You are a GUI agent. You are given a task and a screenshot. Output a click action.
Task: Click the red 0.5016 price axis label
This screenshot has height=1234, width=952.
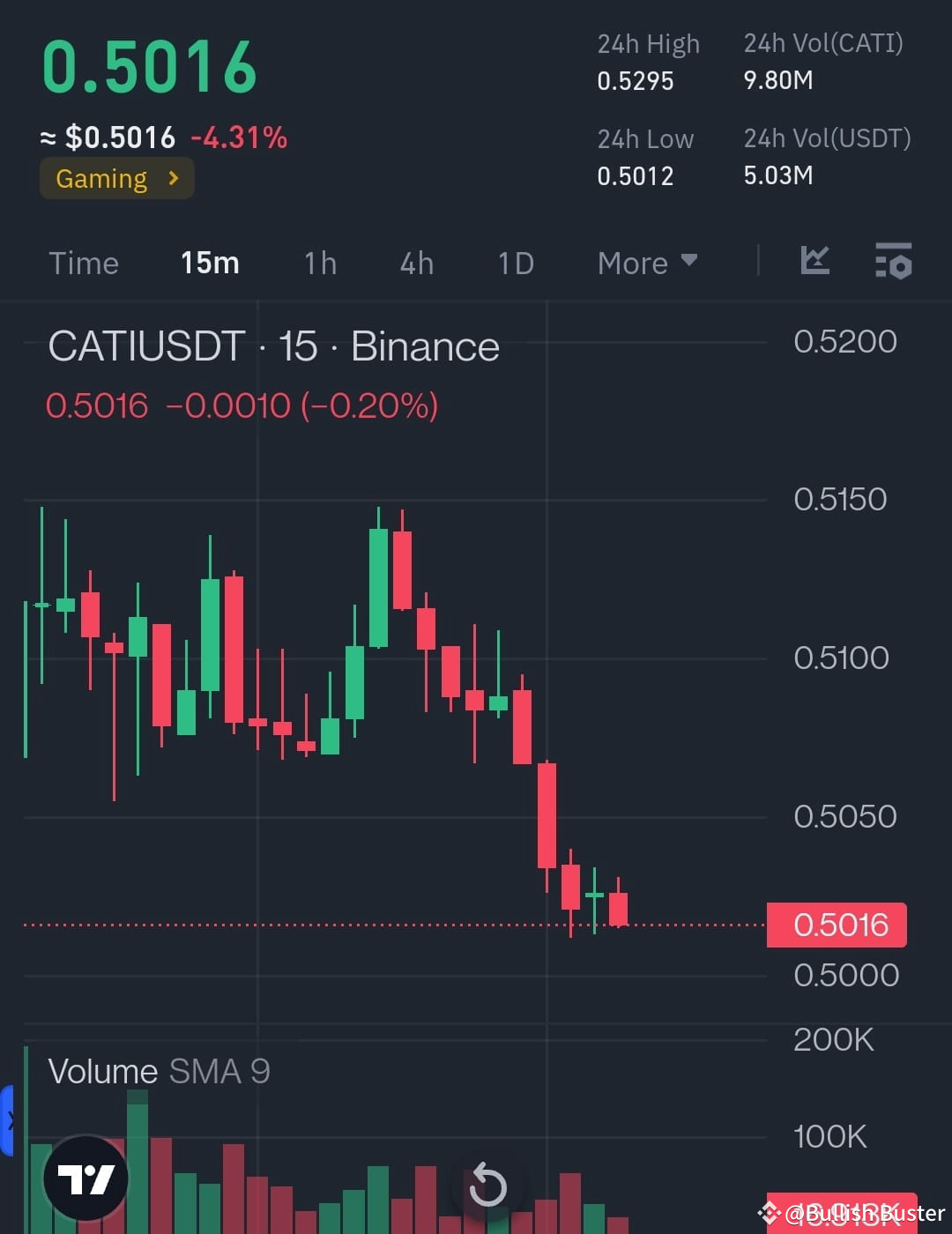[x=835, y=925]
